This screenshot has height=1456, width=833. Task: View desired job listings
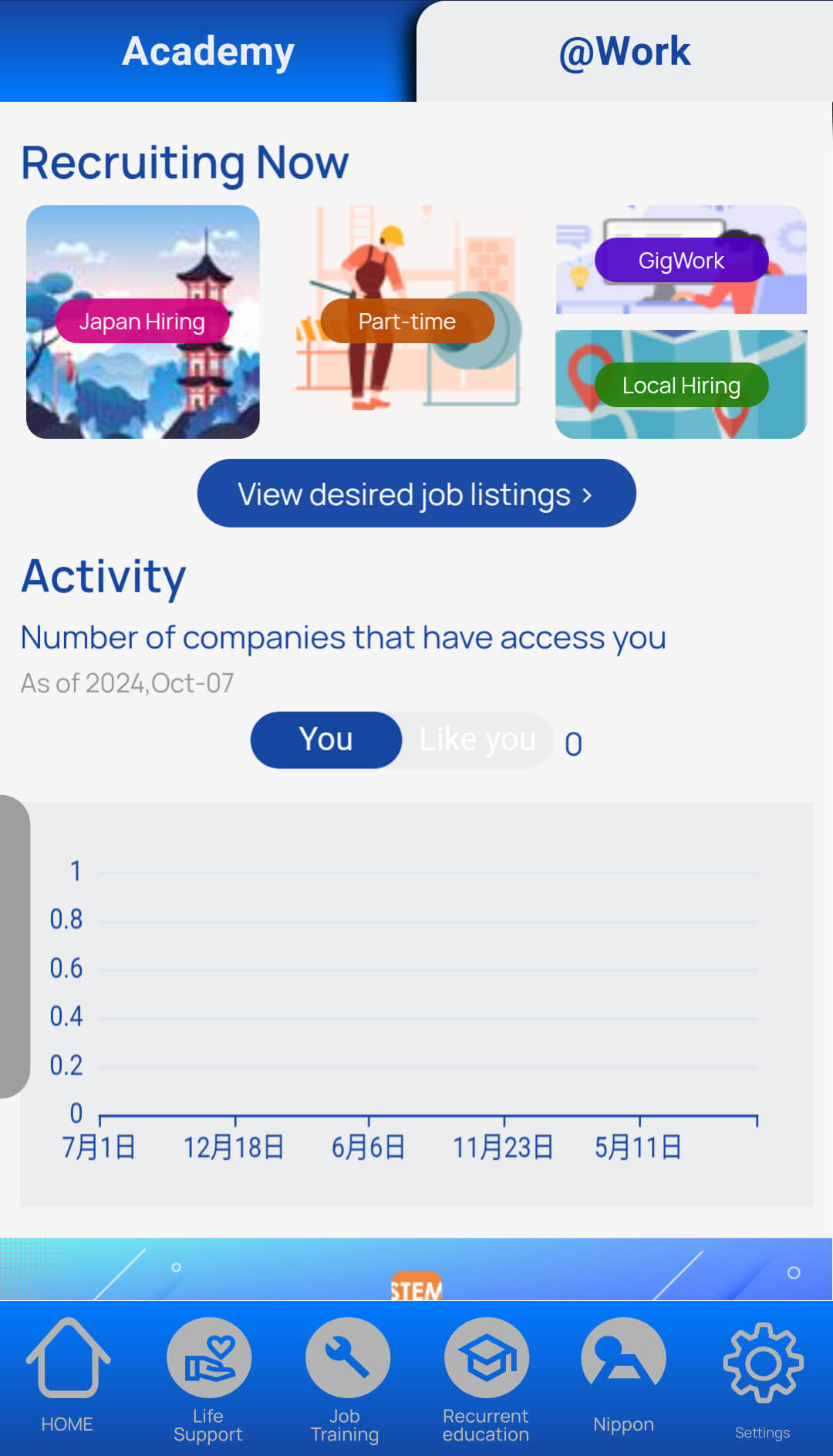(x=416, y=494)
